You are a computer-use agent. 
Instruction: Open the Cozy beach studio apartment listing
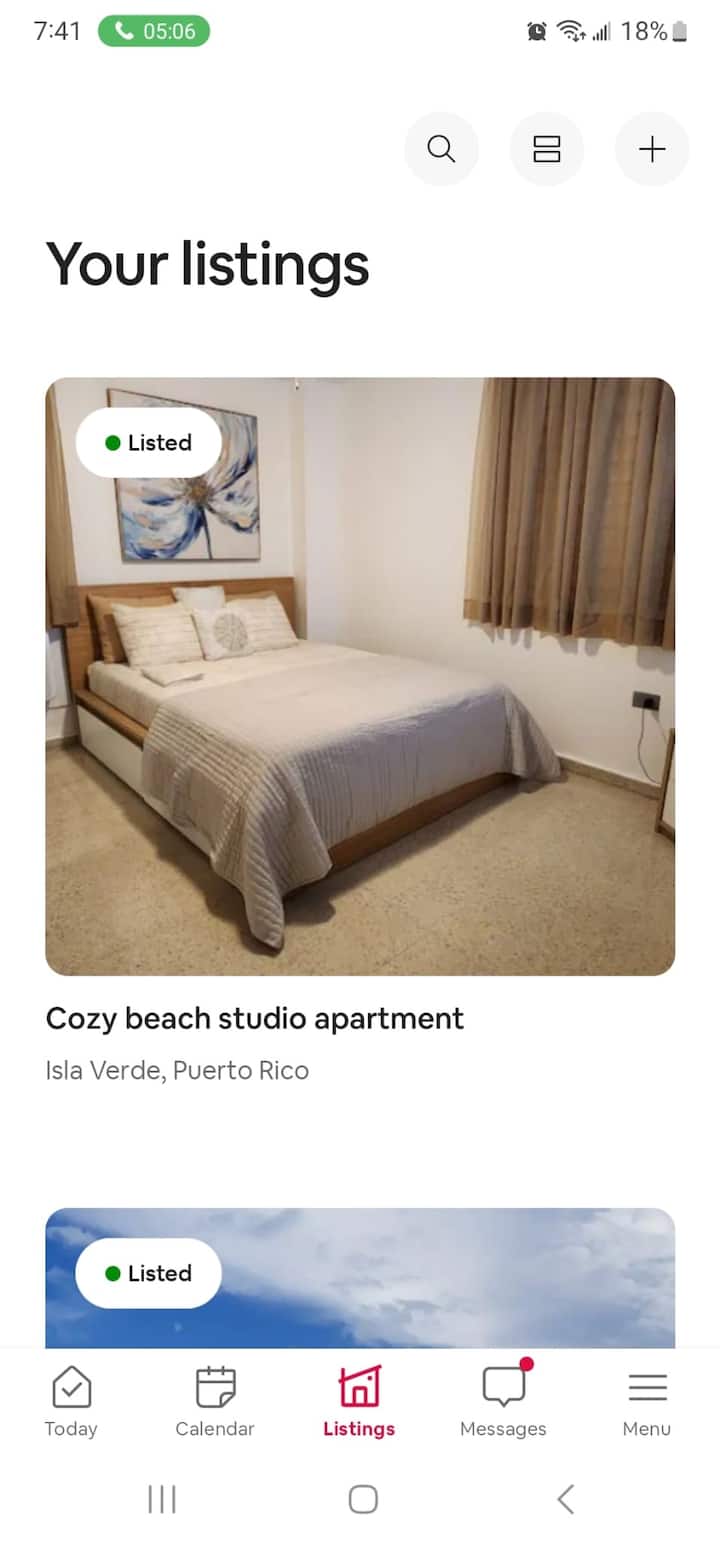coord(360,676)
